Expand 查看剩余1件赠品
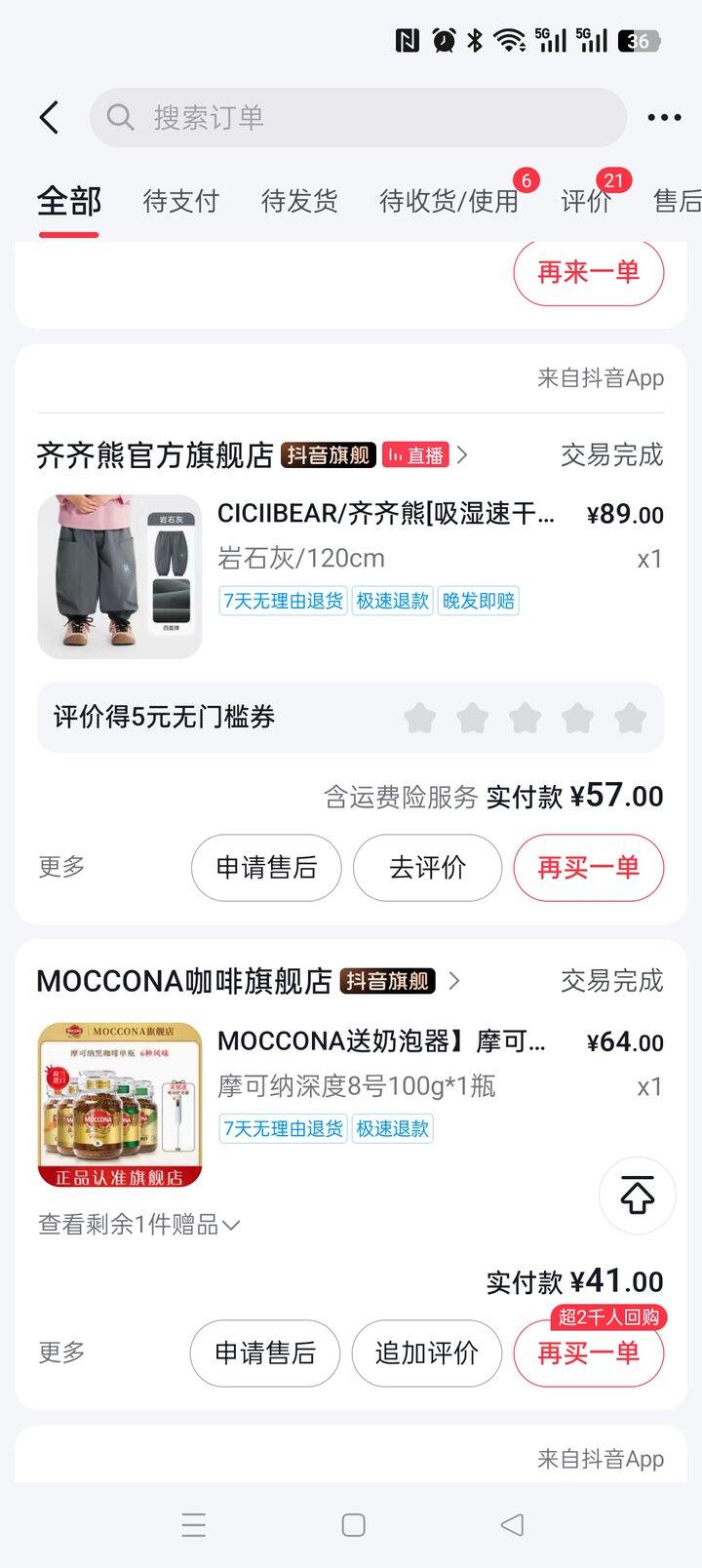The image size is (702, 1568). pos(138,1225)
